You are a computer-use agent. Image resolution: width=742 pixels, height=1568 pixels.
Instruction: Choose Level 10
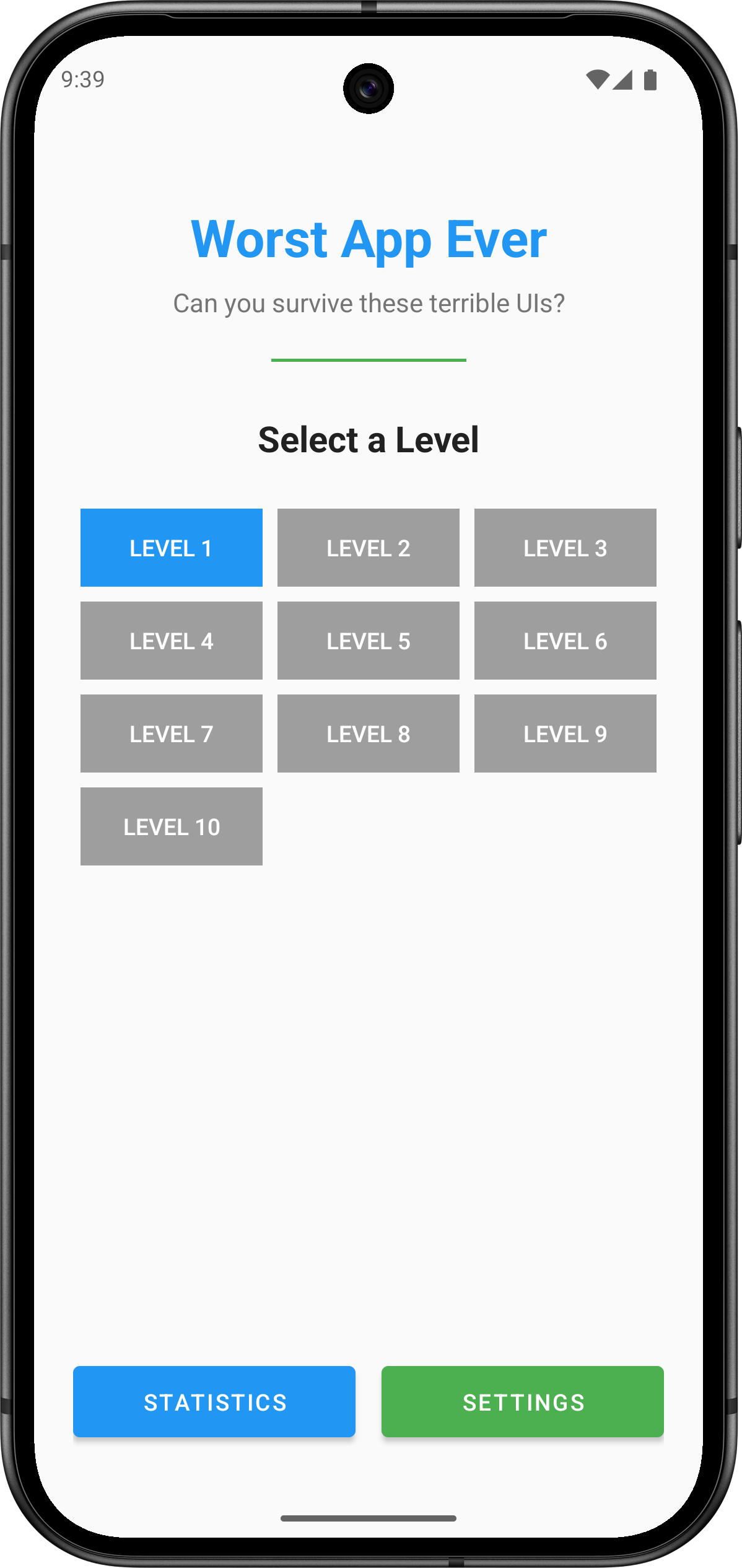point(171,826)
